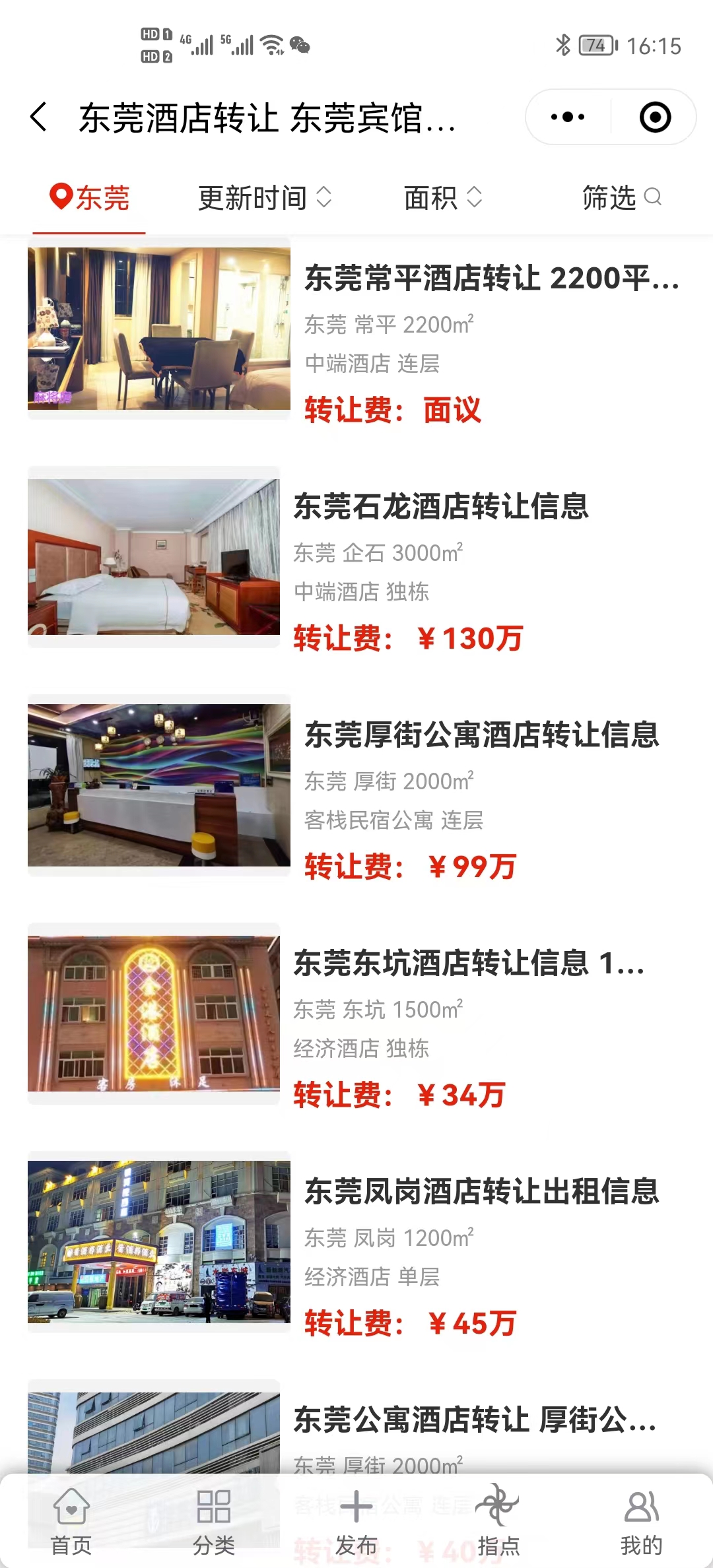Tap 发布 to post a listing
This screenshot has width=713, height=1568.
(x=356, y=1521)
